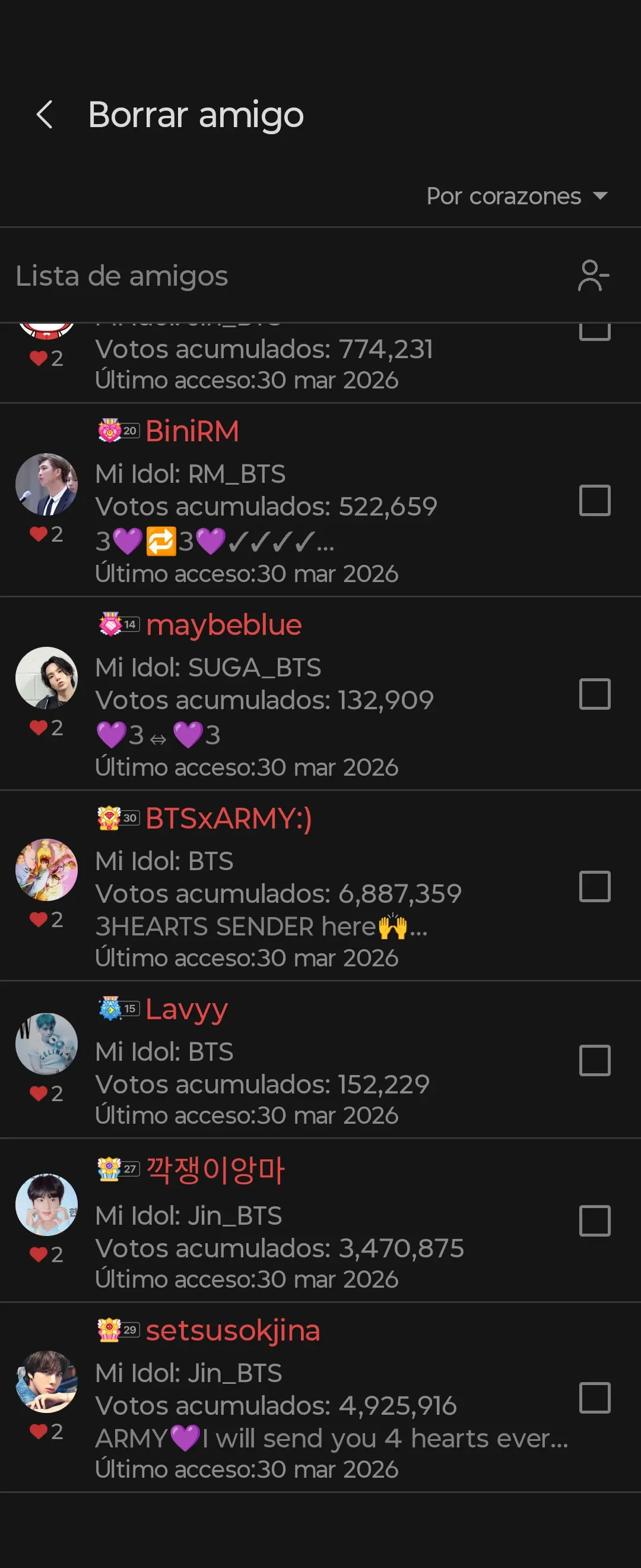Tap the remove friend icon
Image resolution: width=641 pixels, height=1568 pixels.
click(593, 276)
